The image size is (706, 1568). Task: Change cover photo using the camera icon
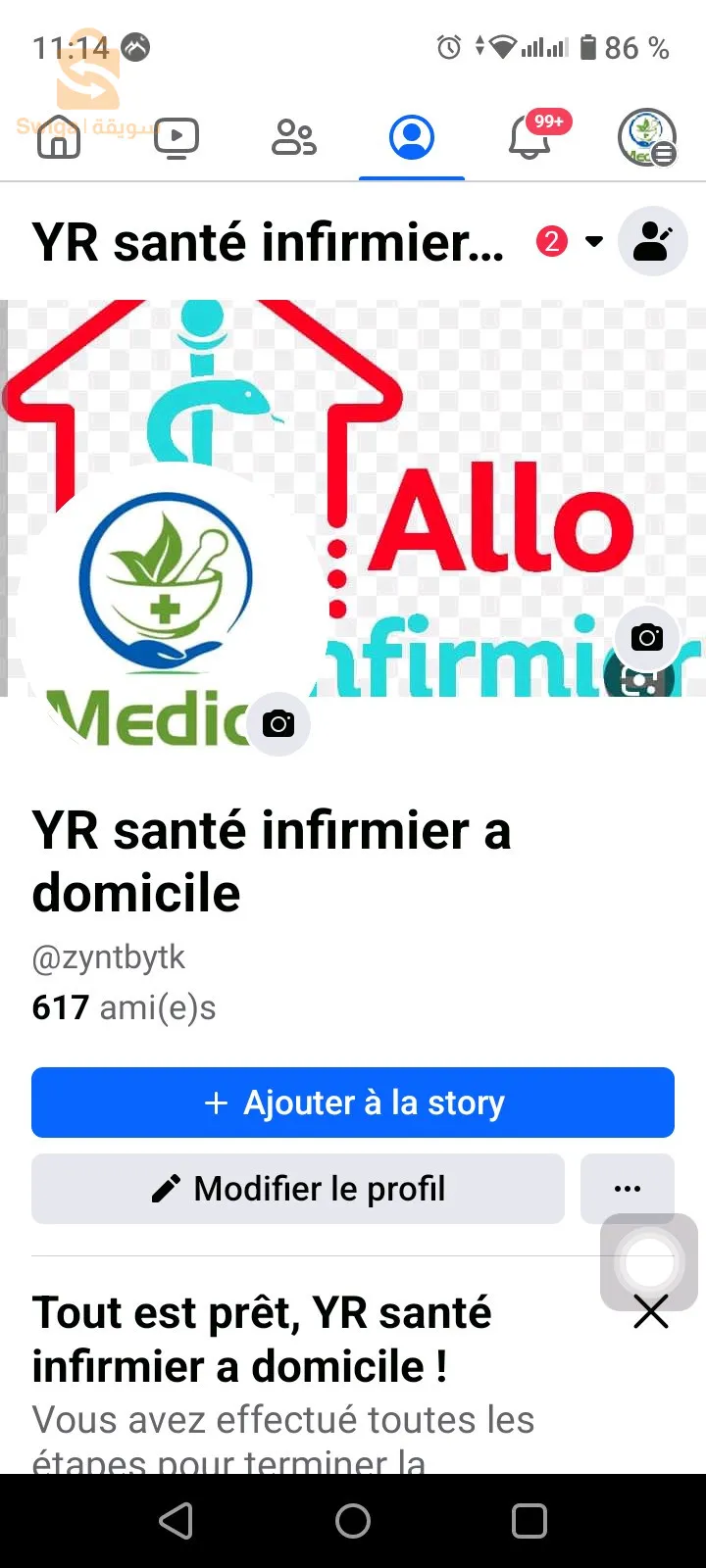click(646, 638)
